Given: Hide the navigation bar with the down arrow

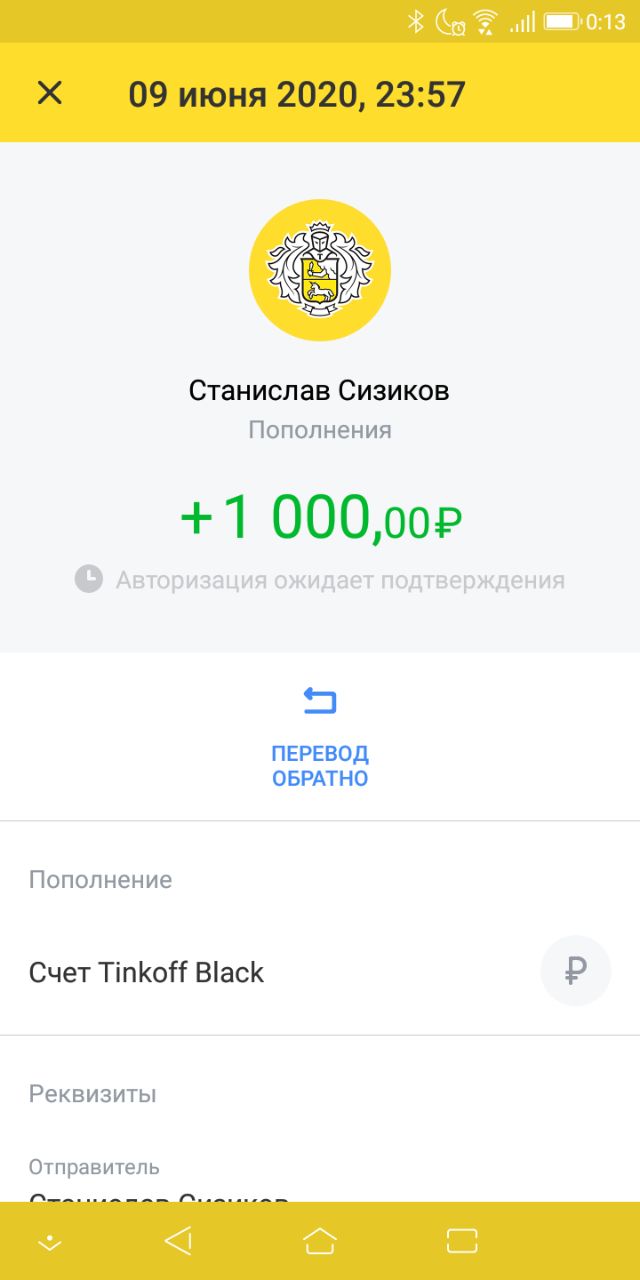Looking at the screenshot, I should [49, 1242].
